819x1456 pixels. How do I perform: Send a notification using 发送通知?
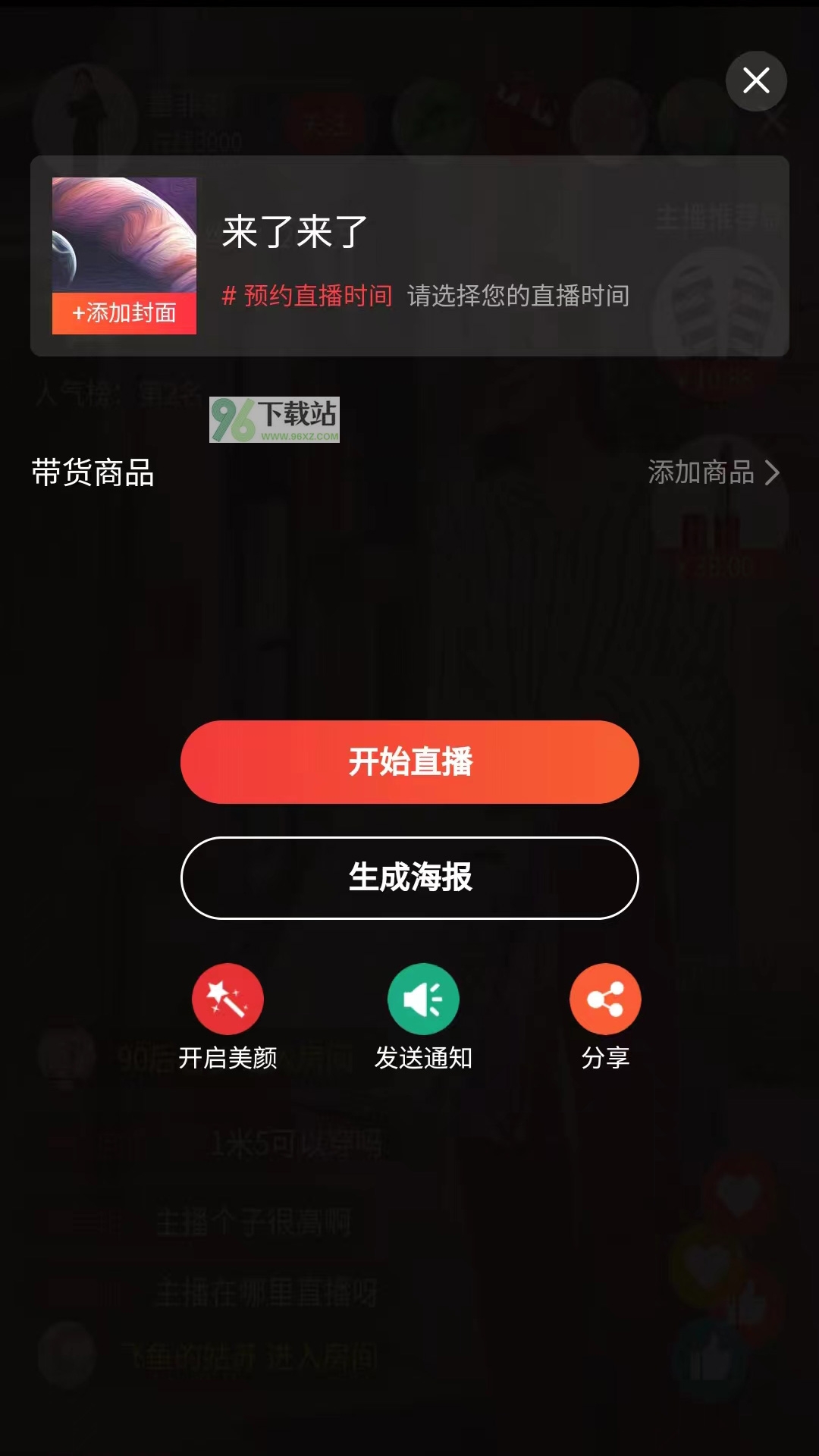coord(423,999)
